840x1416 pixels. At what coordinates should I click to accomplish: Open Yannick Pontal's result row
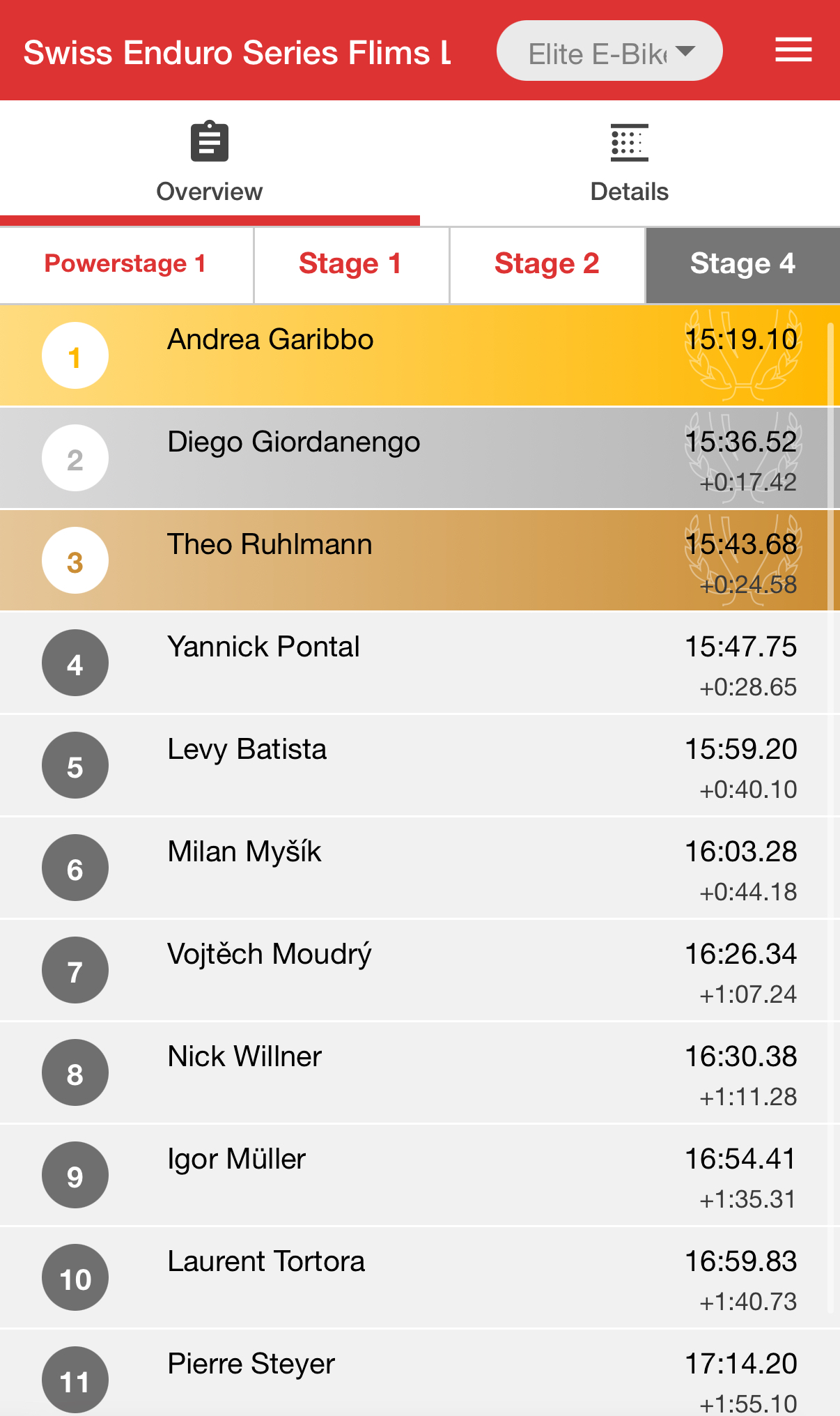[418, 663]
